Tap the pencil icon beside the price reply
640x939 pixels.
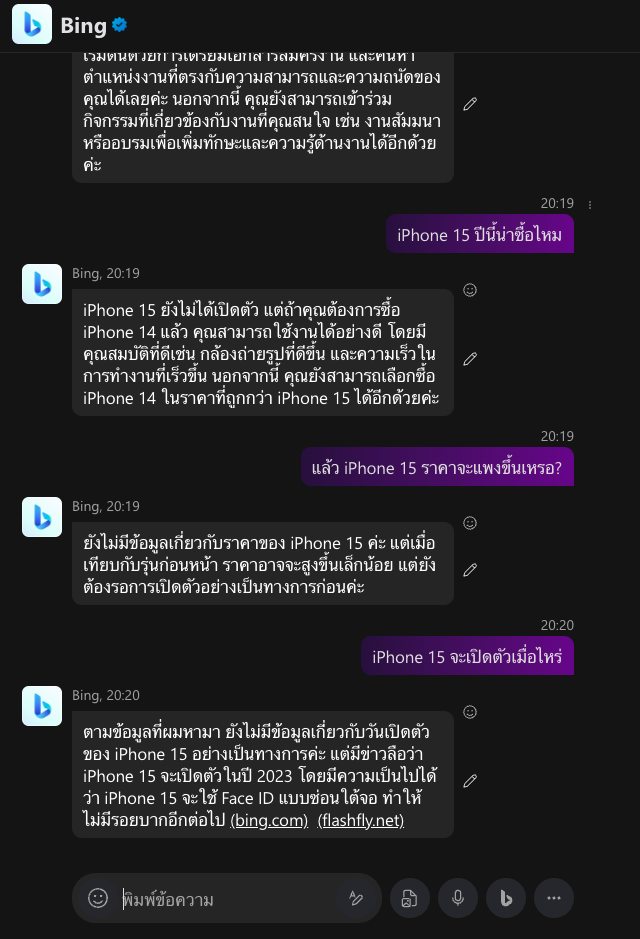tap(470, 569)
